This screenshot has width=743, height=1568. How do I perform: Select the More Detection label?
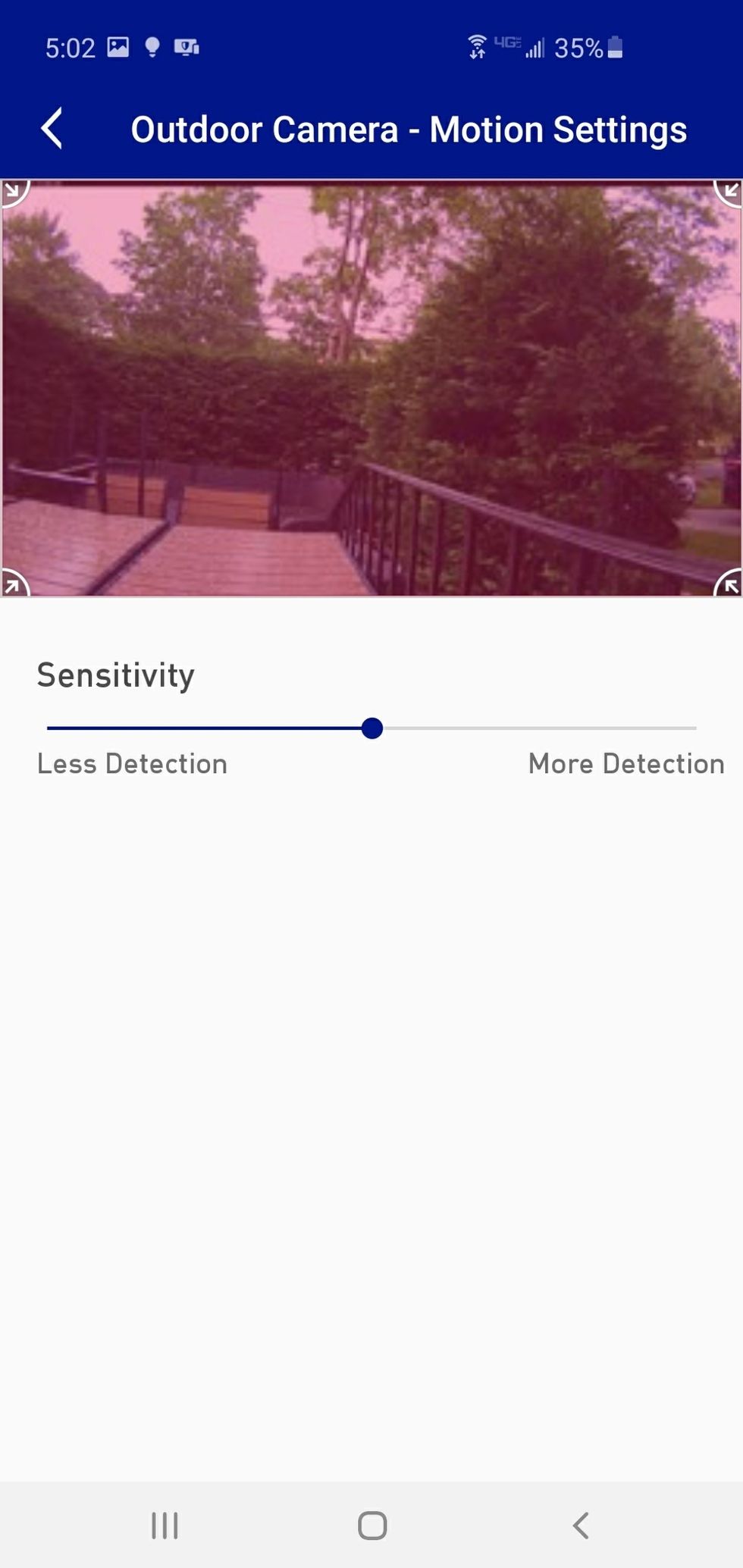click(x=625, y=764)
